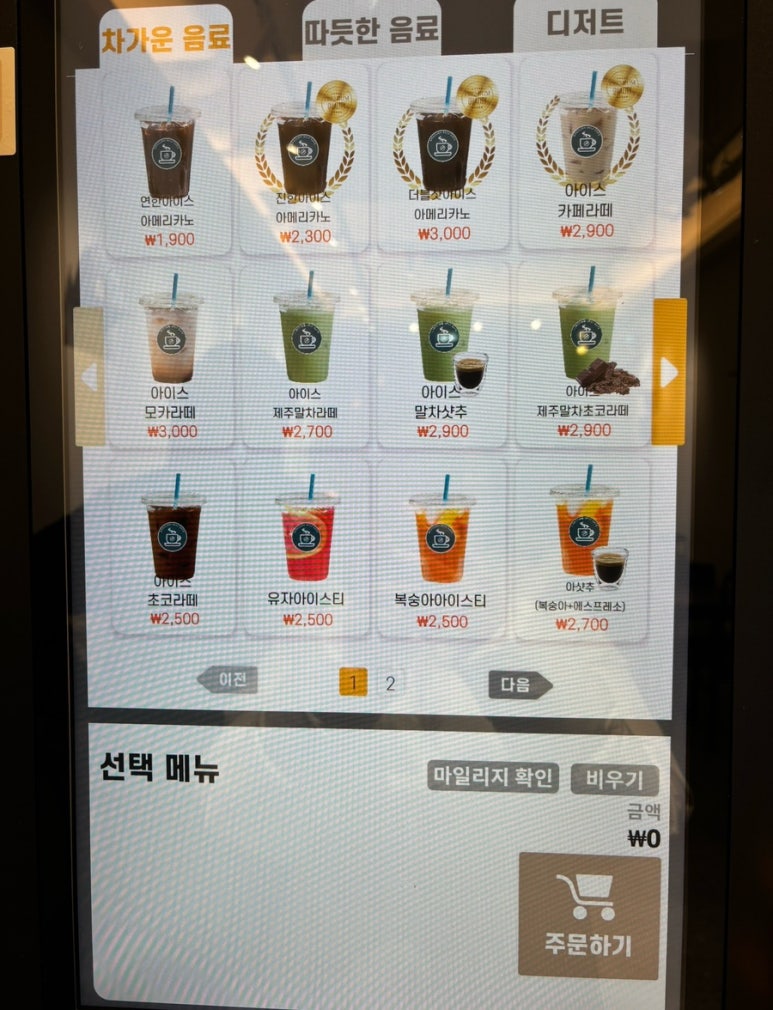Select the 차가운 음료 tab
The height and width of the screenshot is (1010, 773).
pos(165,38)
